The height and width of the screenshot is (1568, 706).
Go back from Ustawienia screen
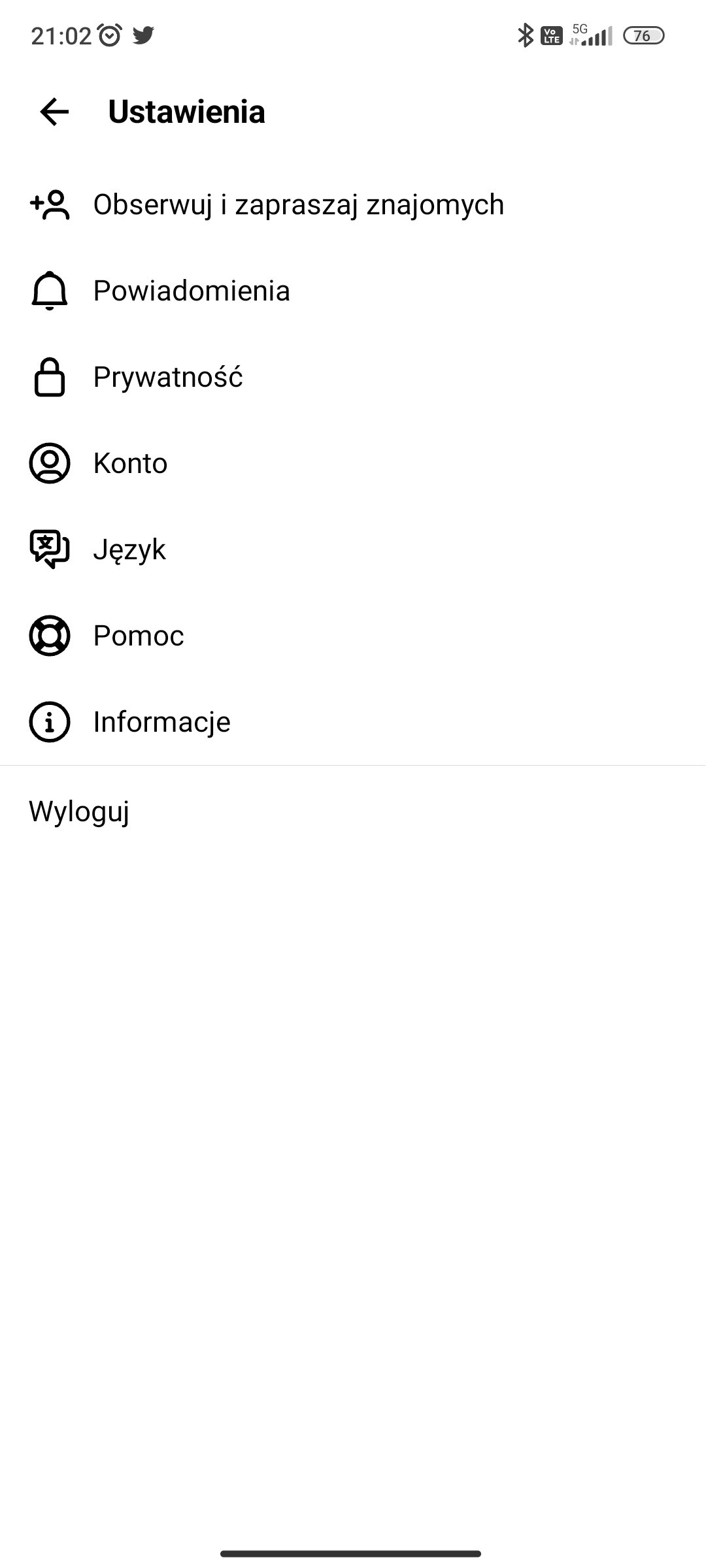tap(54, 112)
